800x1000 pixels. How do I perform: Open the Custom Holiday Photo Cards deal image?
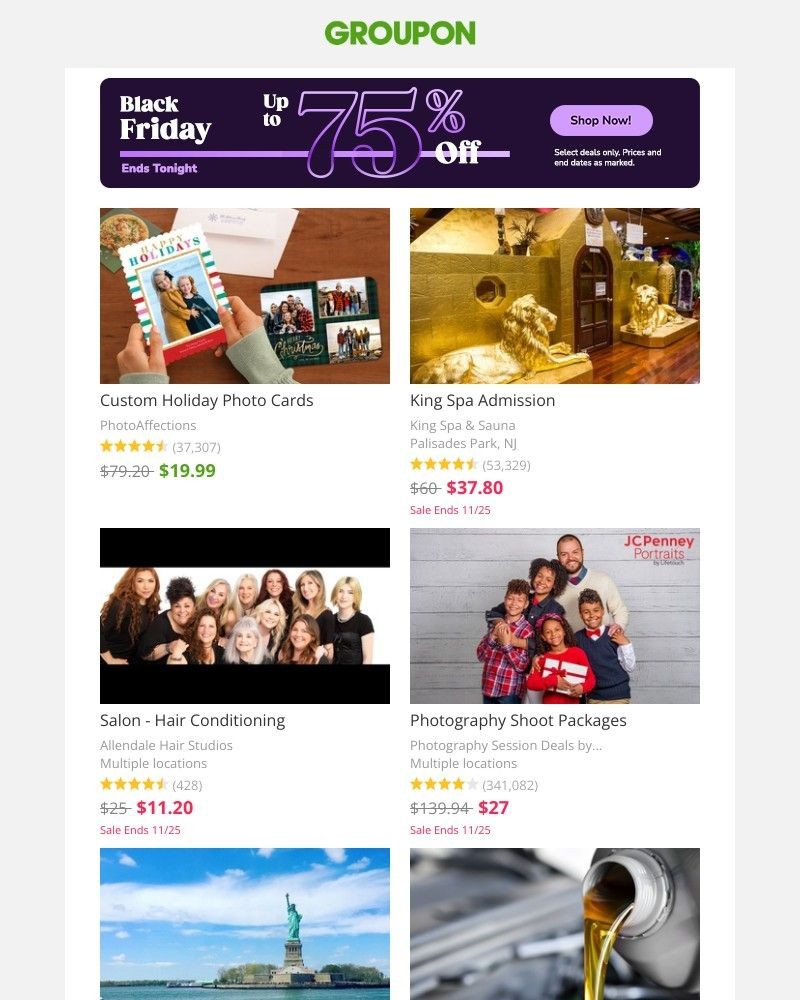(245, 296)
